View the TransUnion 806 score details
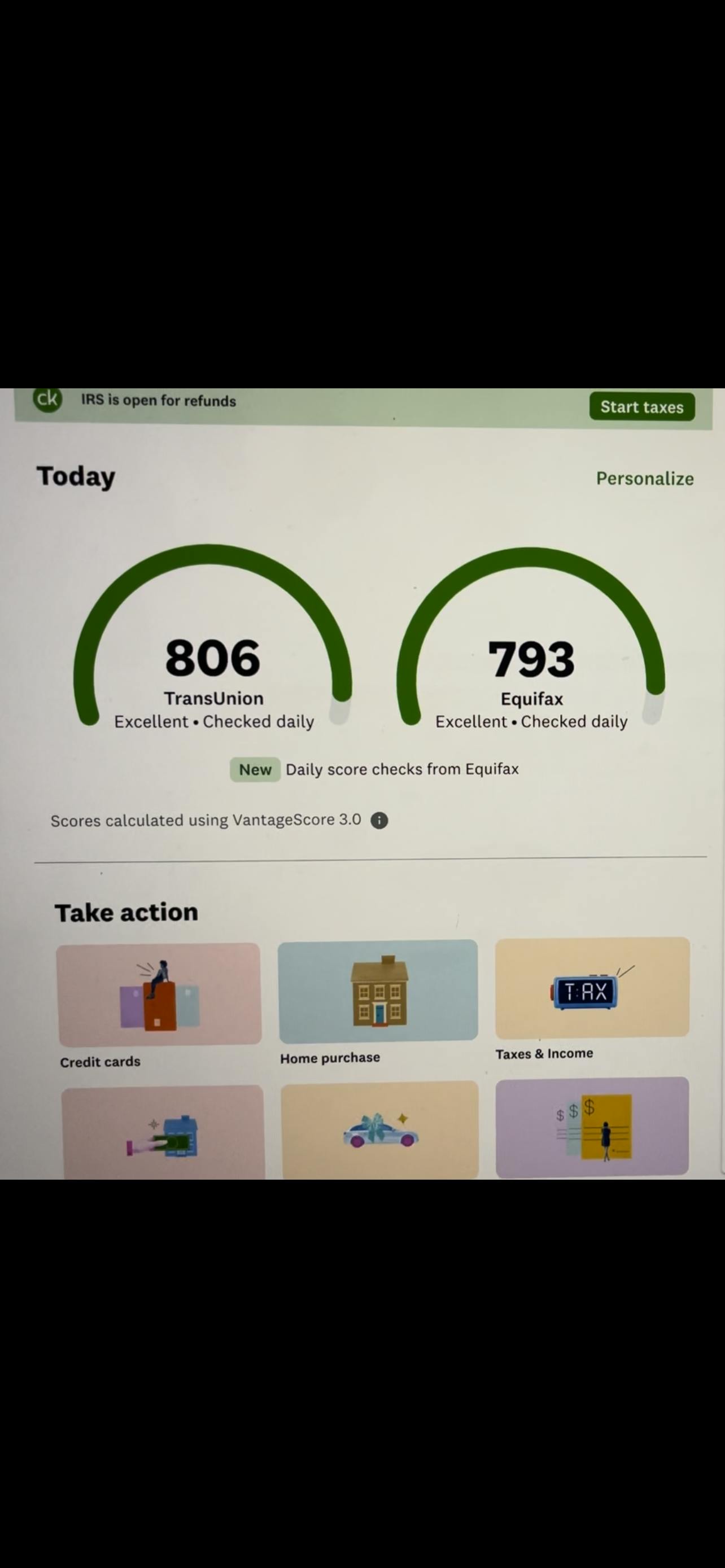The width and height of the screenshot is (725, 1568). [x=212, y=659]
